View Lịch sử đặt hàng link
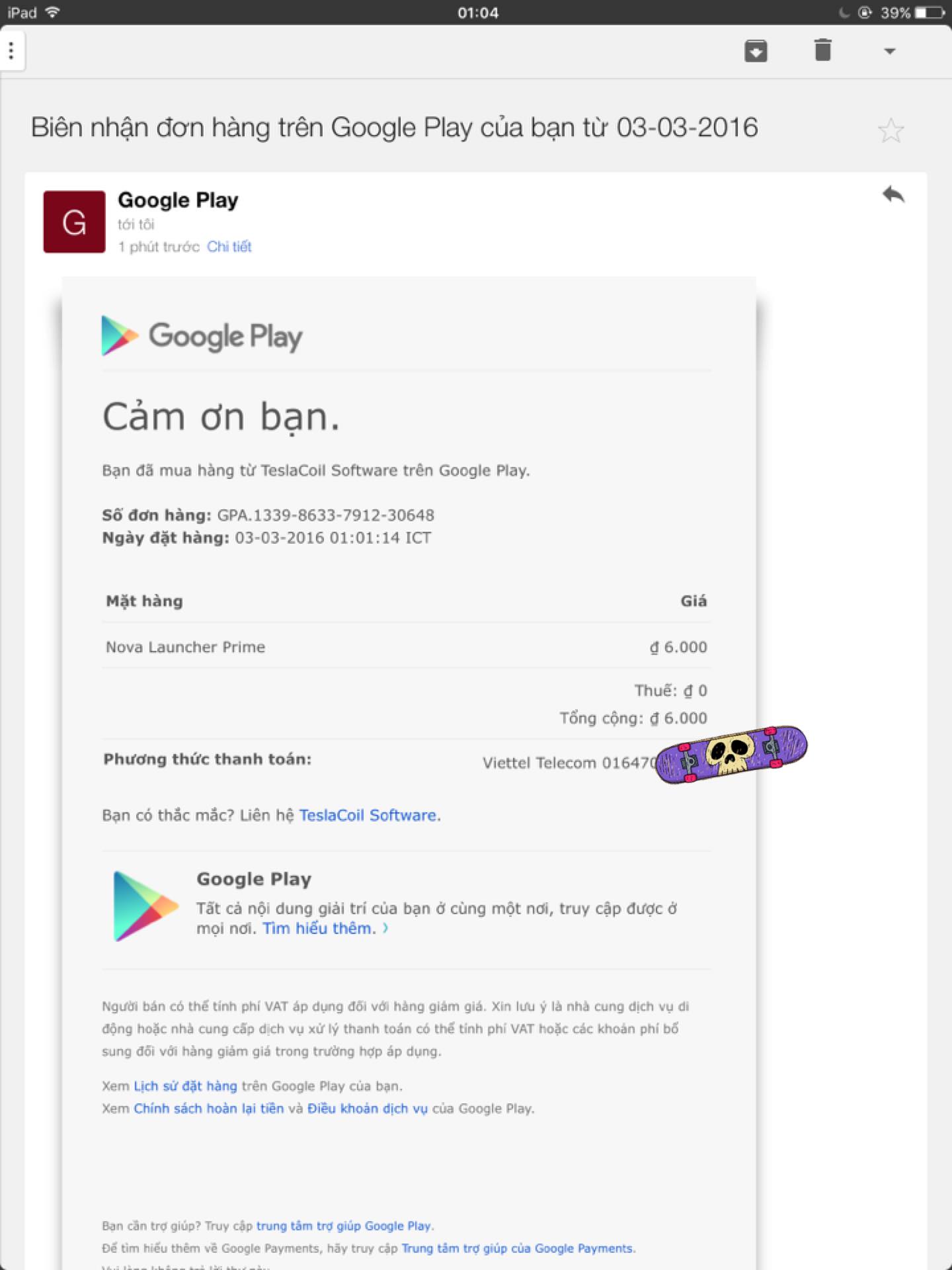This screenshot has height=1270, width=952. click(185, 1086)
